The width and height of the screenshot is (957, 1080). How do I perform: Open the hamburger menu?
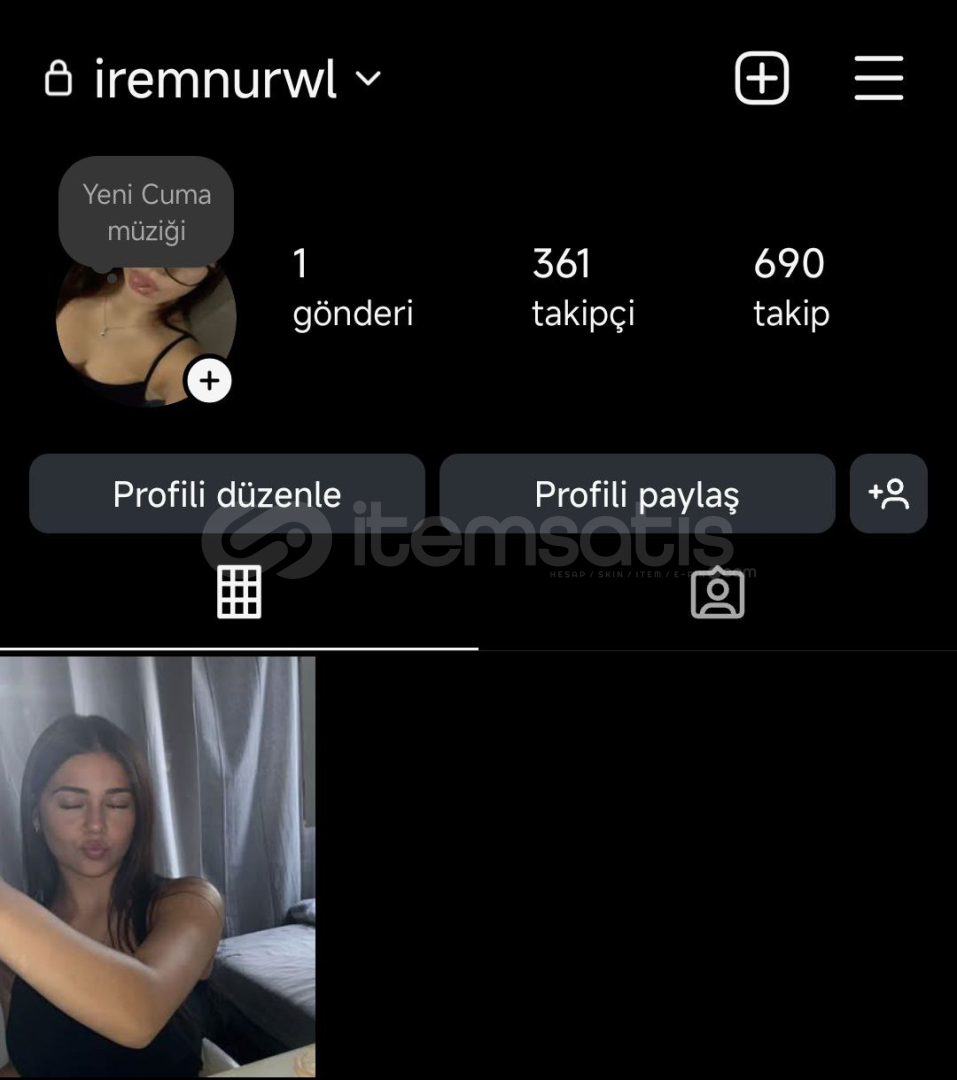click(879, 78)
